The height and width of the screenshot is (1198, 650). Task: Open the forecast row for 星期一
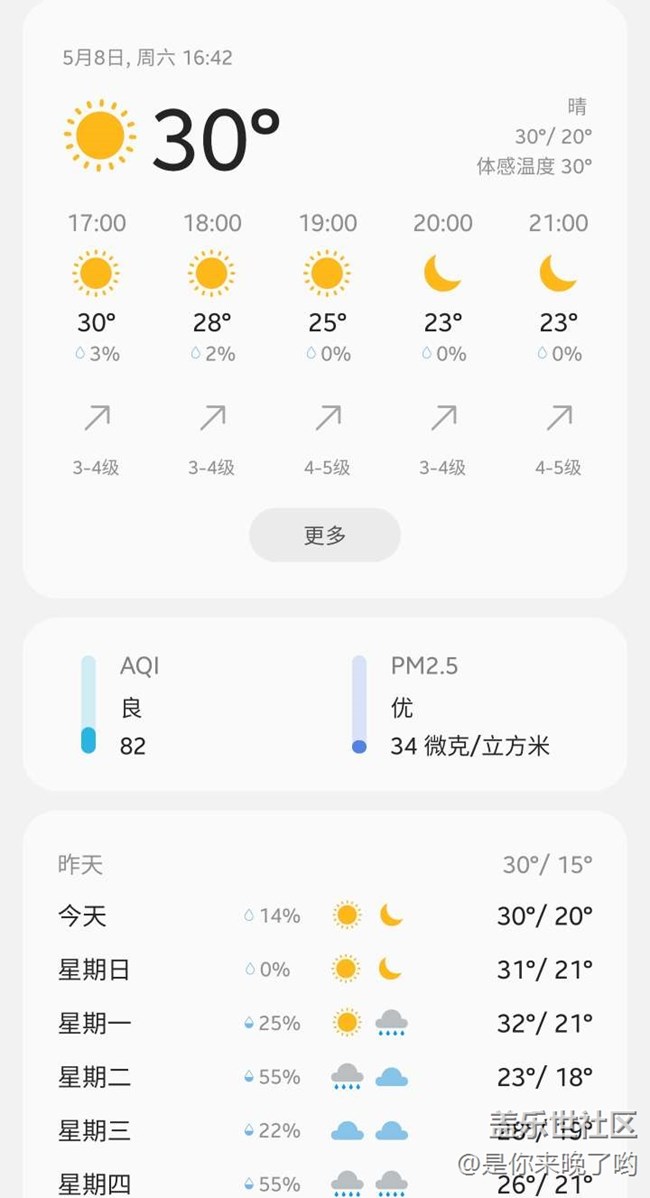click(x=324, y=1023)
